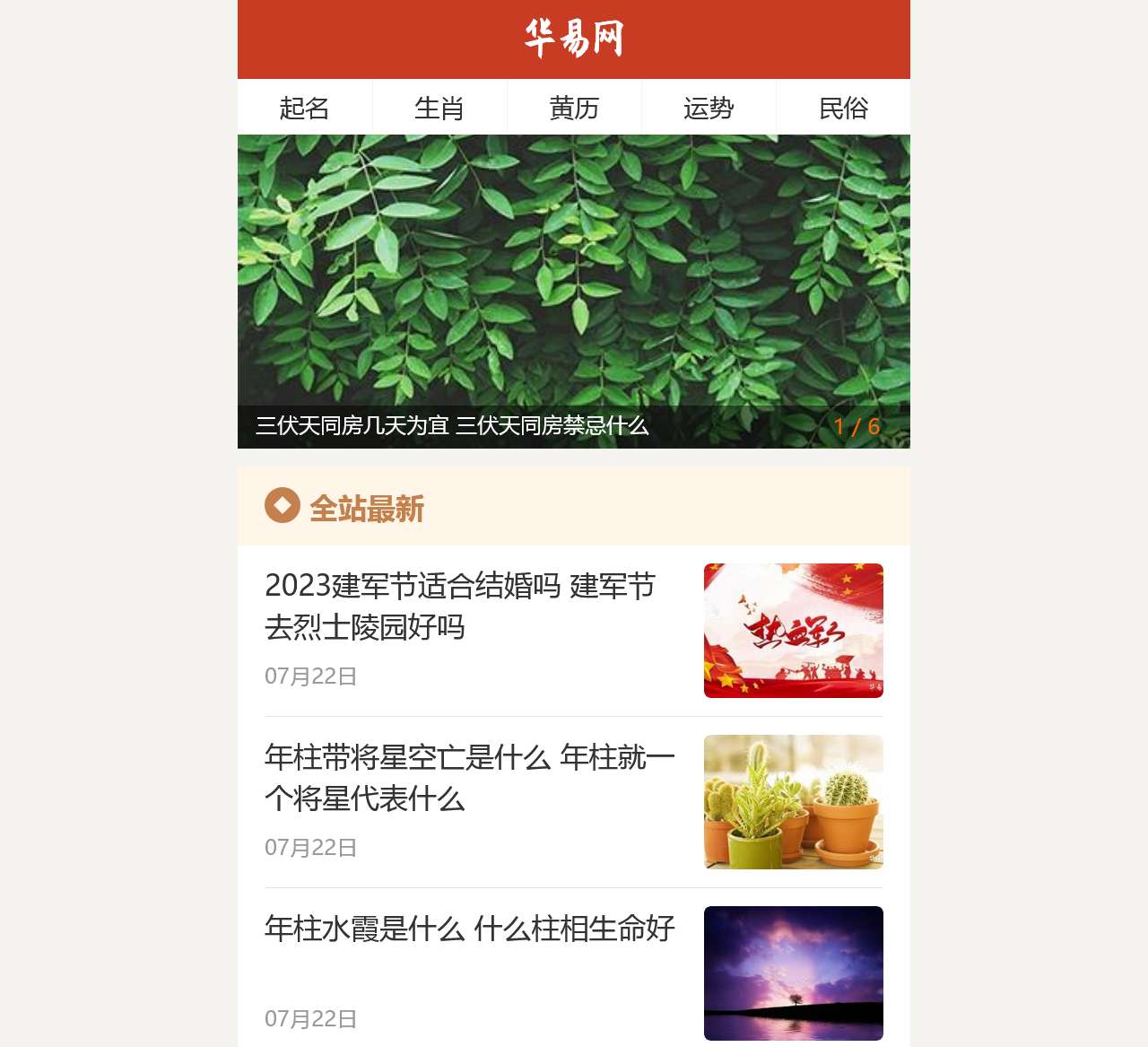Open the 年柱带将星空亡是什么 article
The image size is (1148, 1047).
tap(469, 777)
